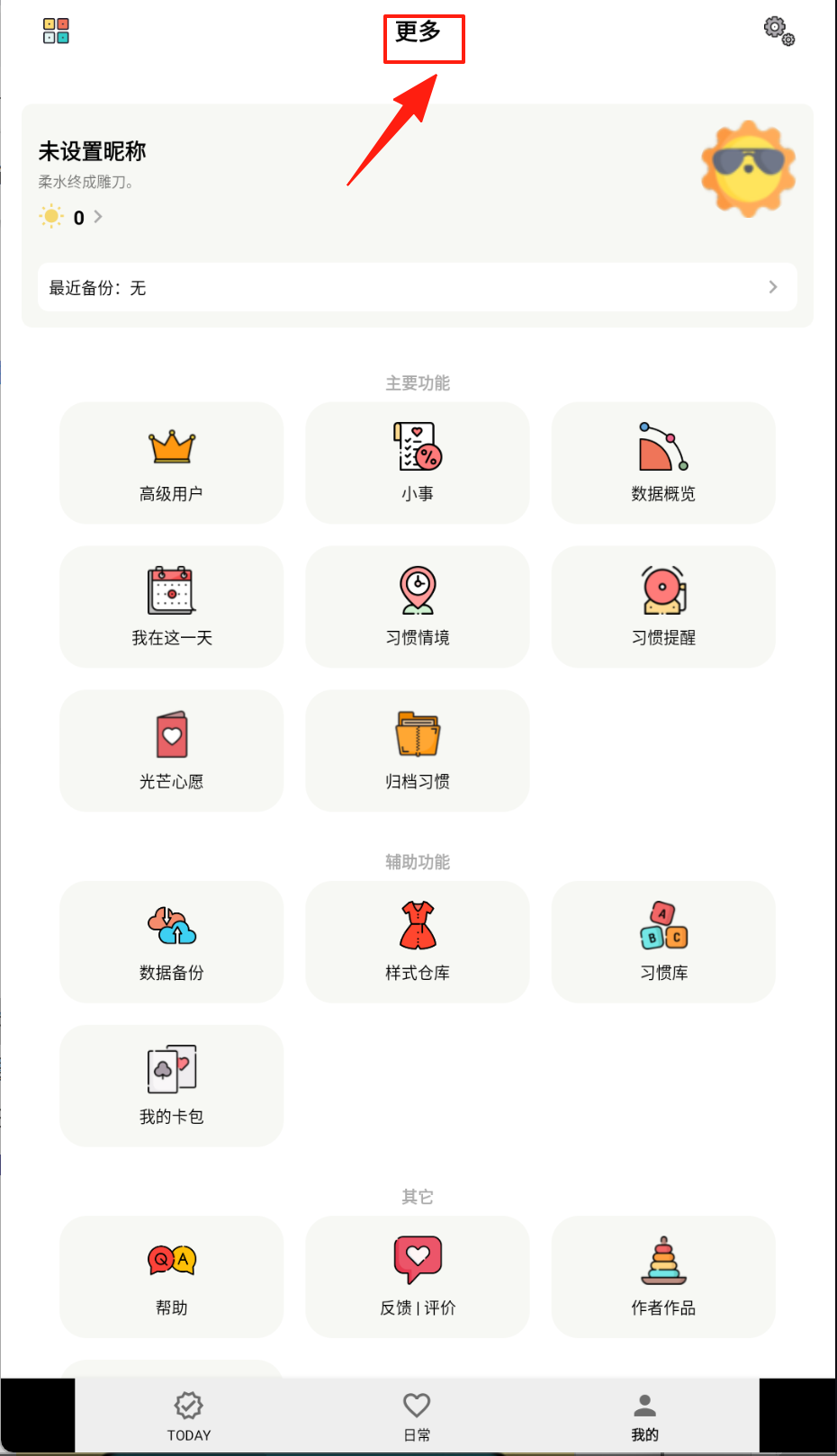Open 反馈 | 评价
Screen dimensions: 837x1456
tap(418, 1276)
